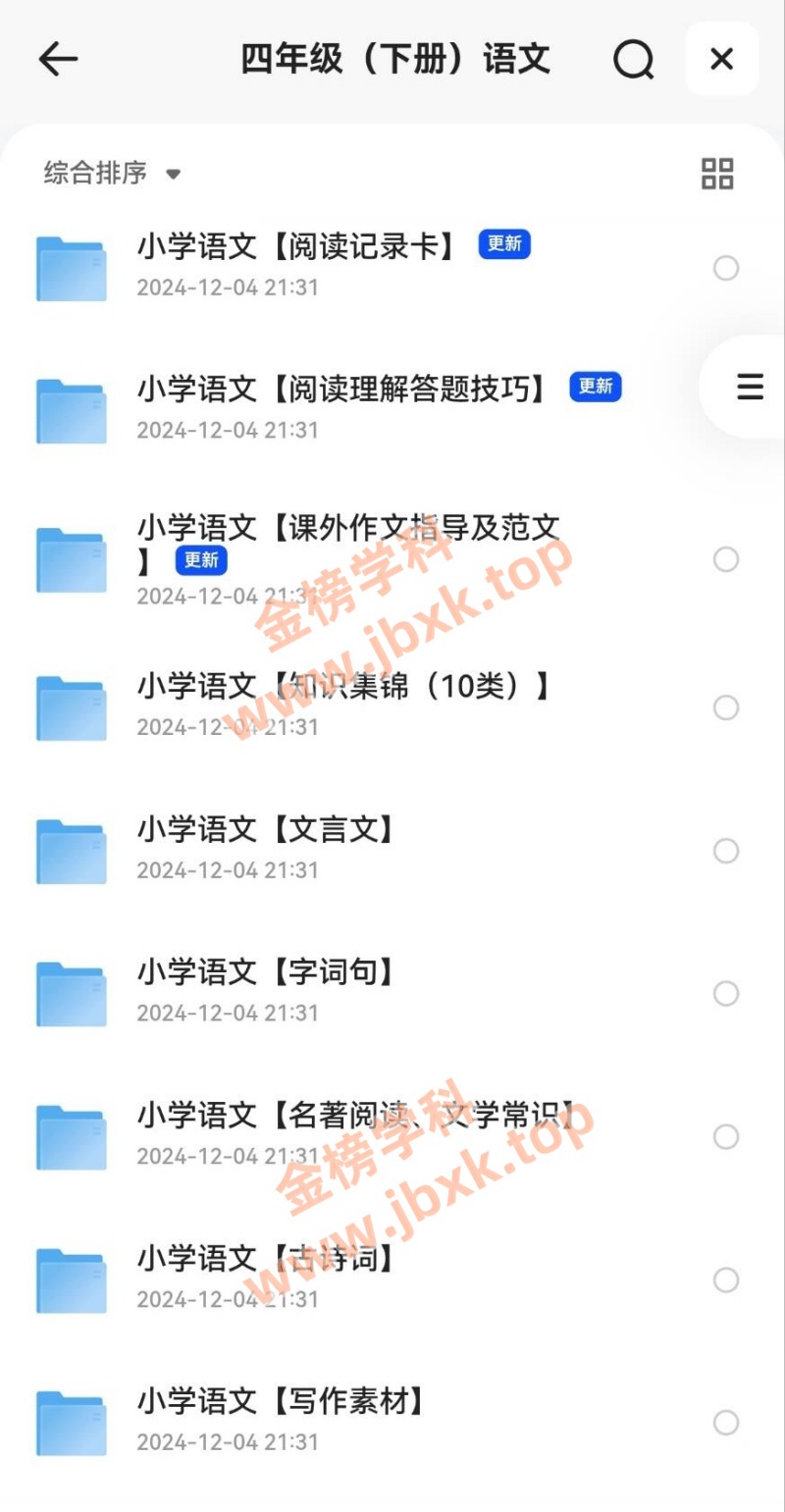Viewport: 785px width, 1512px height.
Task: Tap the sort order chevron arrow
Action: coord(174,176)
